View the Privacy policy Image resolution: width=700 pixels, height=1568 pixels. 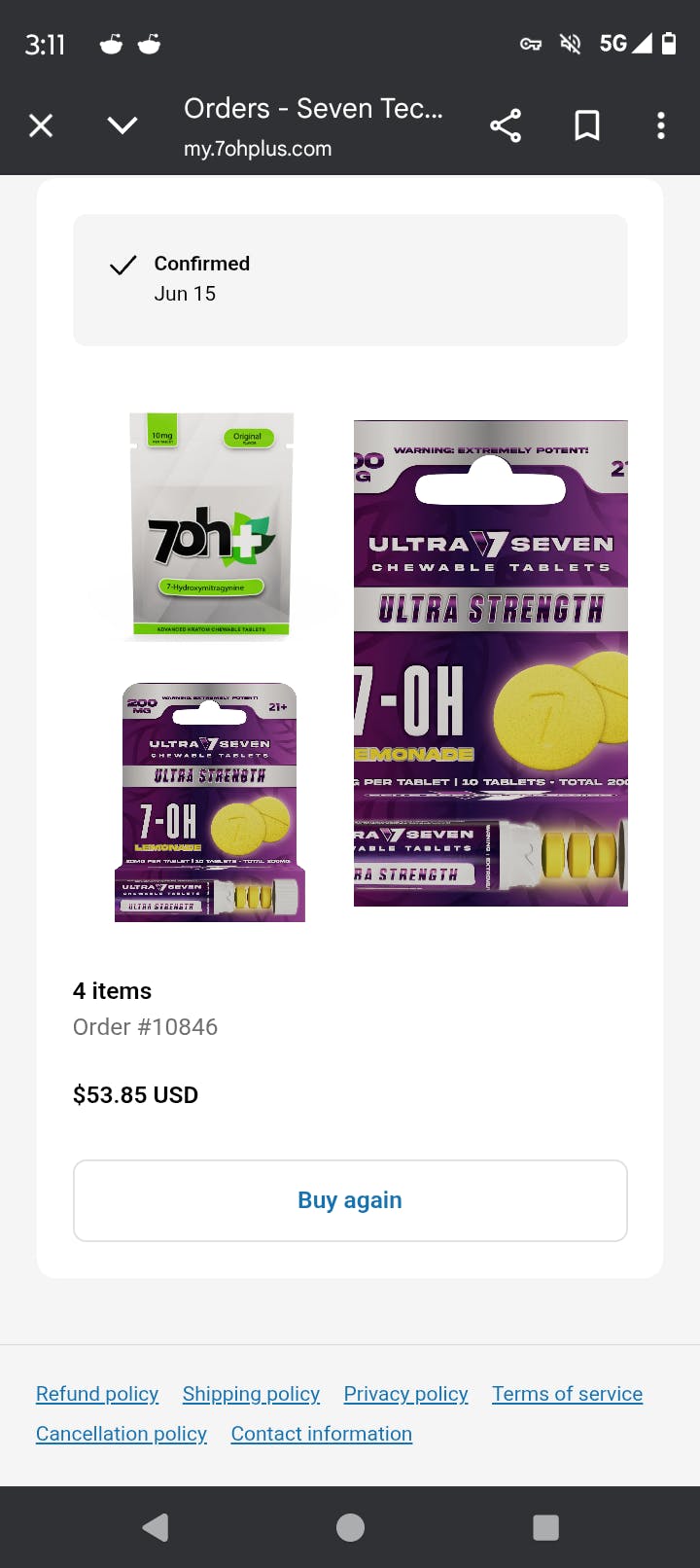pyautogui.click(x=405, y=1394)
